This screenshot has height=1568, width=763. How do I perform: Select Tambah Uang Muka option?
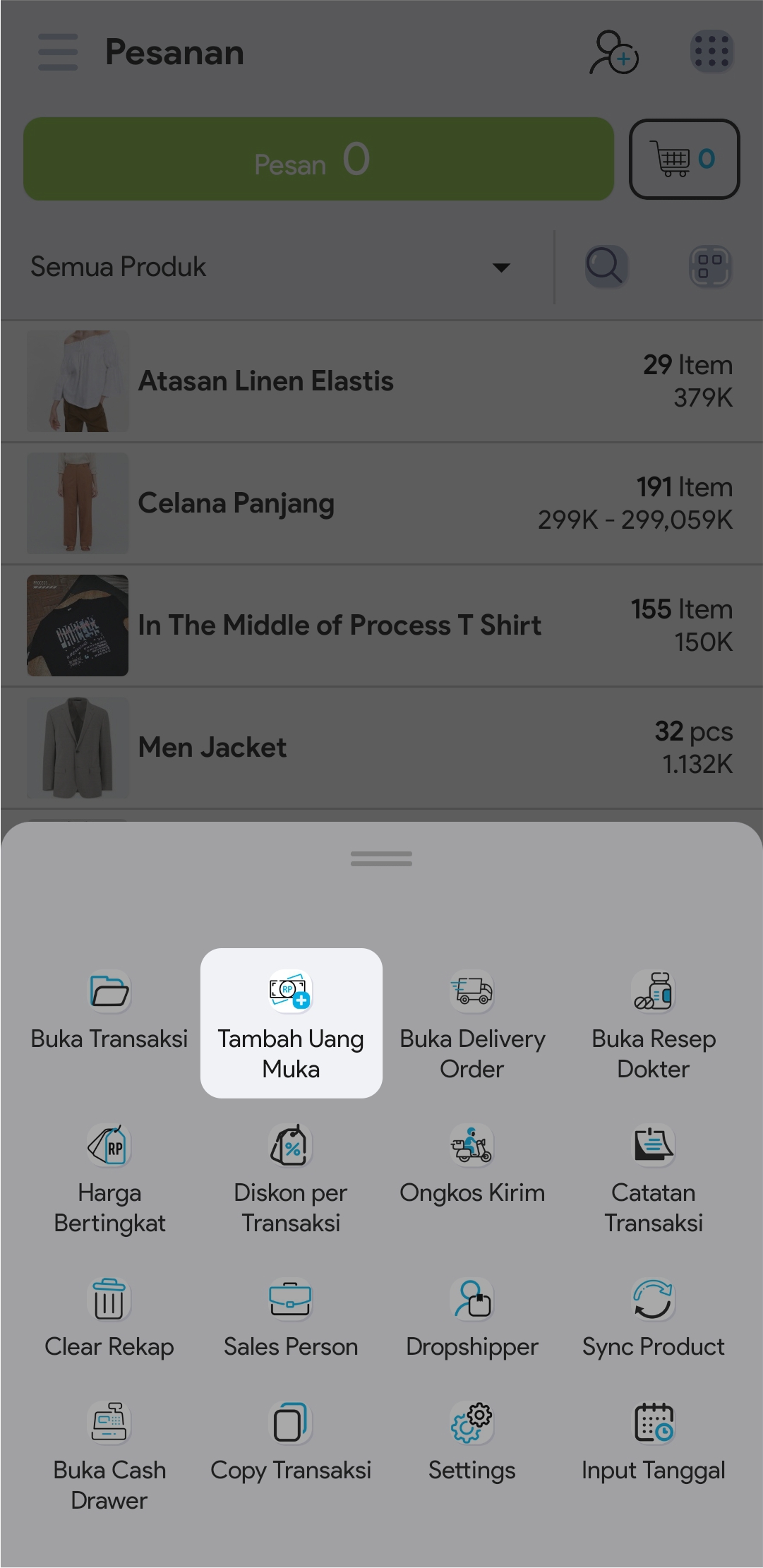point(291,1022)
